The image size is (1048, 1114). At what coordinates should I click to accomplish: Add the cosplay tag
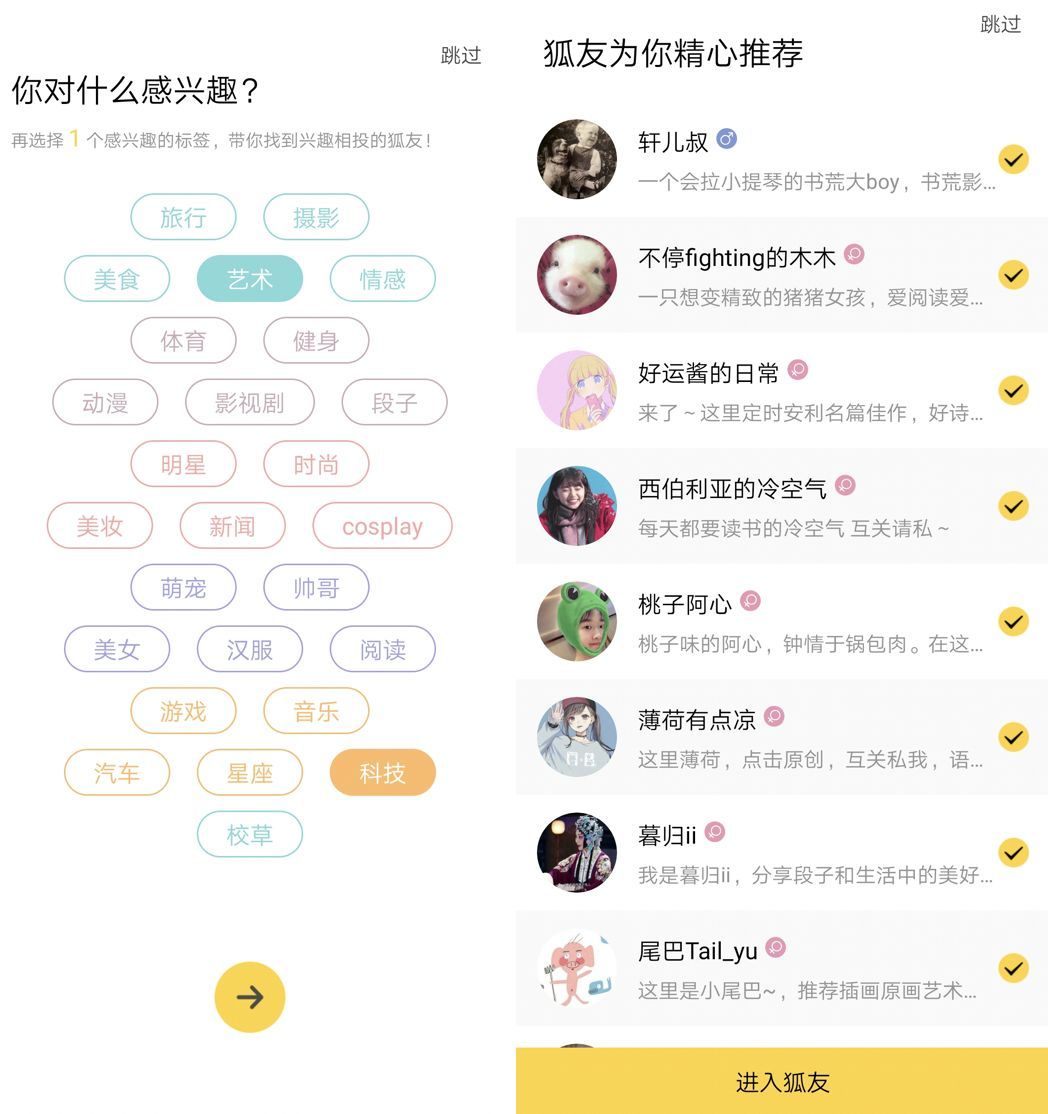pyautogui.click(x=382, y=526)
